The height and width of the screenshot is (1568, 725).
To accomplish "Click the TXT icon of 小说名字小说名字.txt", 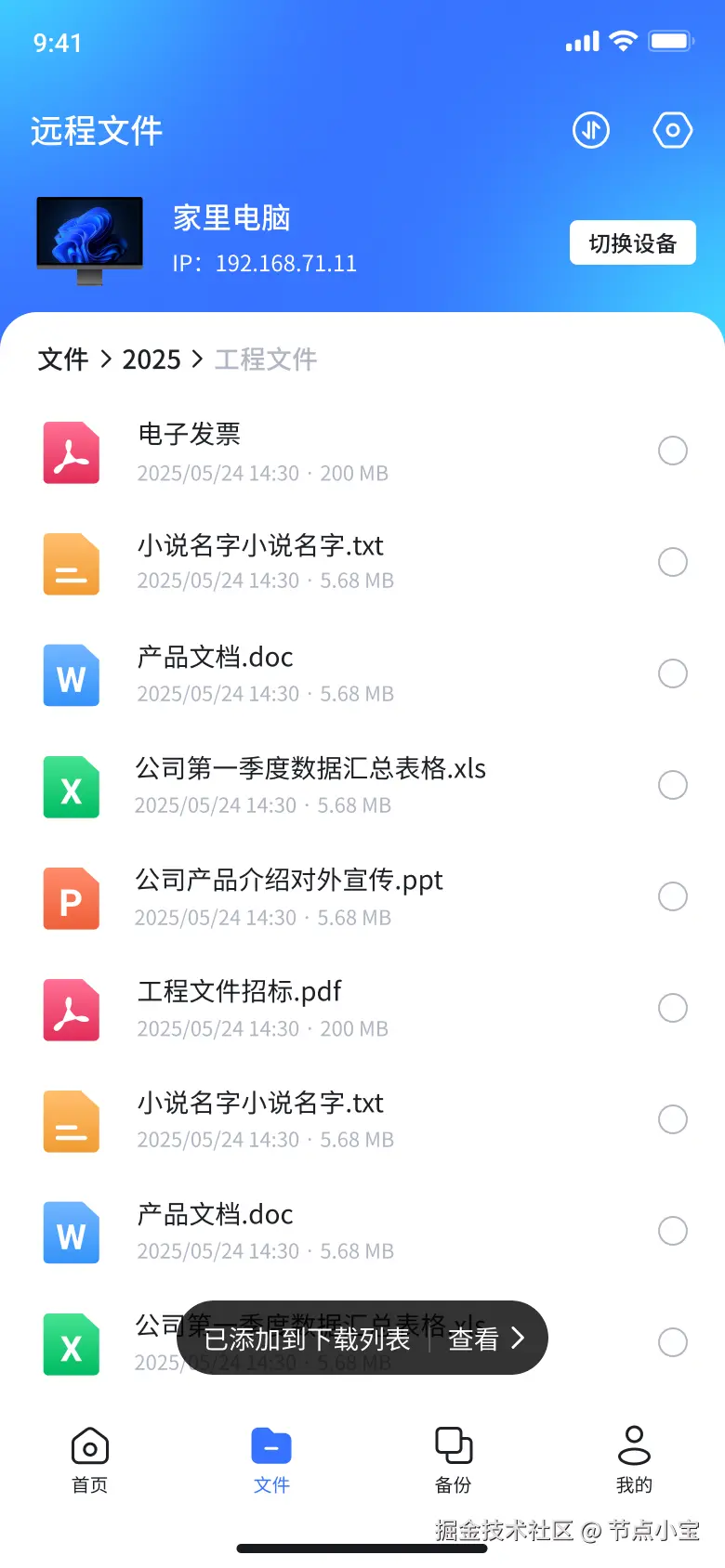I will [x=71, y=564].
